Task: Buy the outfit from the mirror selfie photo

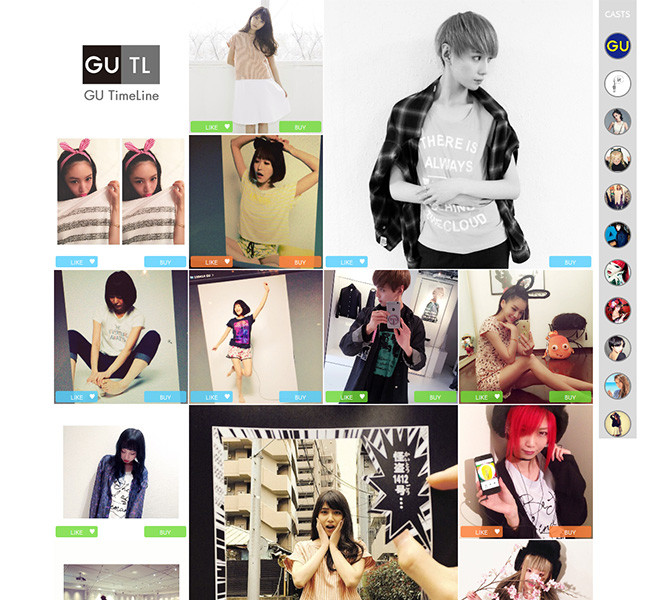Action: [435, 397]
